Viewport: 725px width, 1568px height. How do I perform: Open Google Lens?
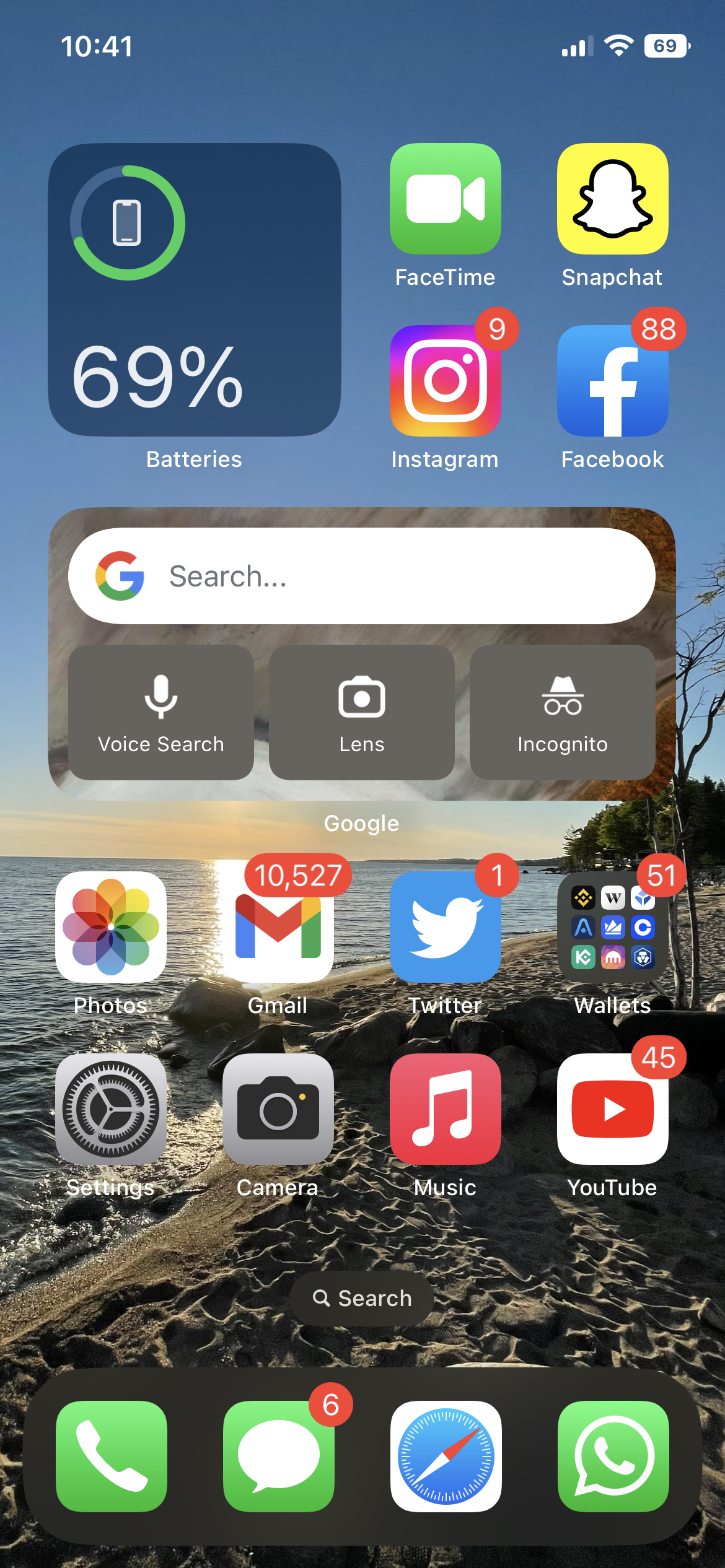pyautogui.click(x=362, y=712)
